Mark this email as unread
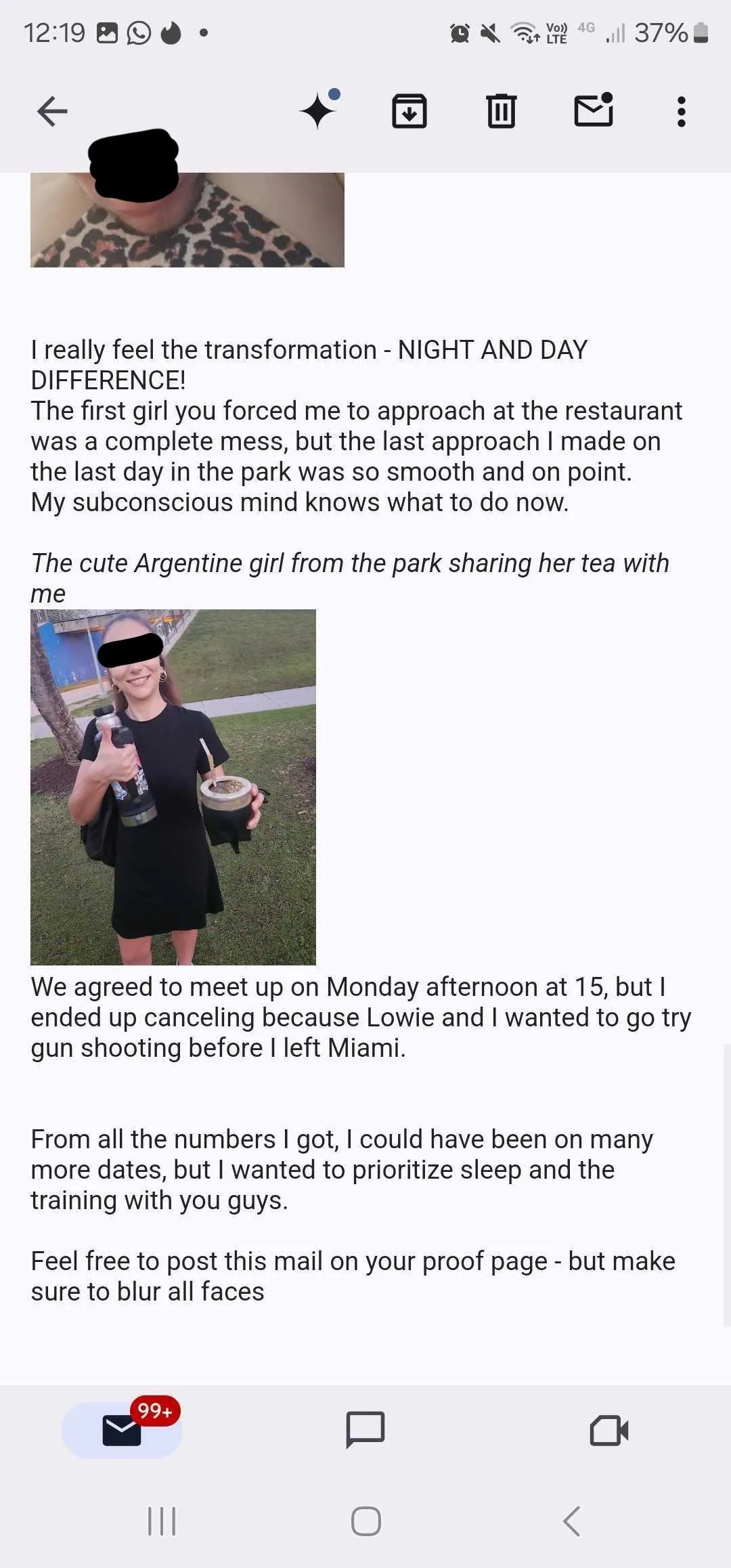The image size is (731, 1568). pos(594,110)
